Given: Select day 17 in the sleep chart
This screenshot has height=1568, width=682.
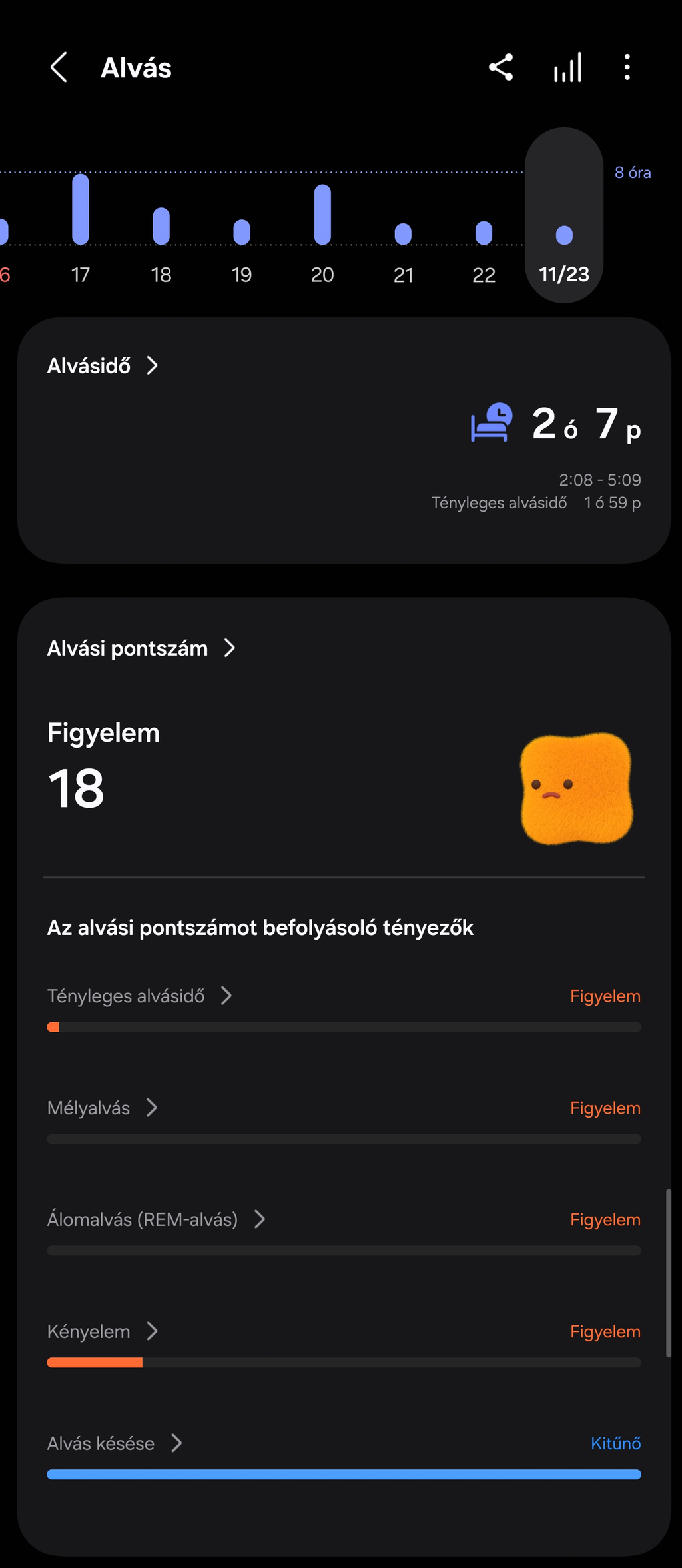Looking at the screenshot, I should click(81, 227).
